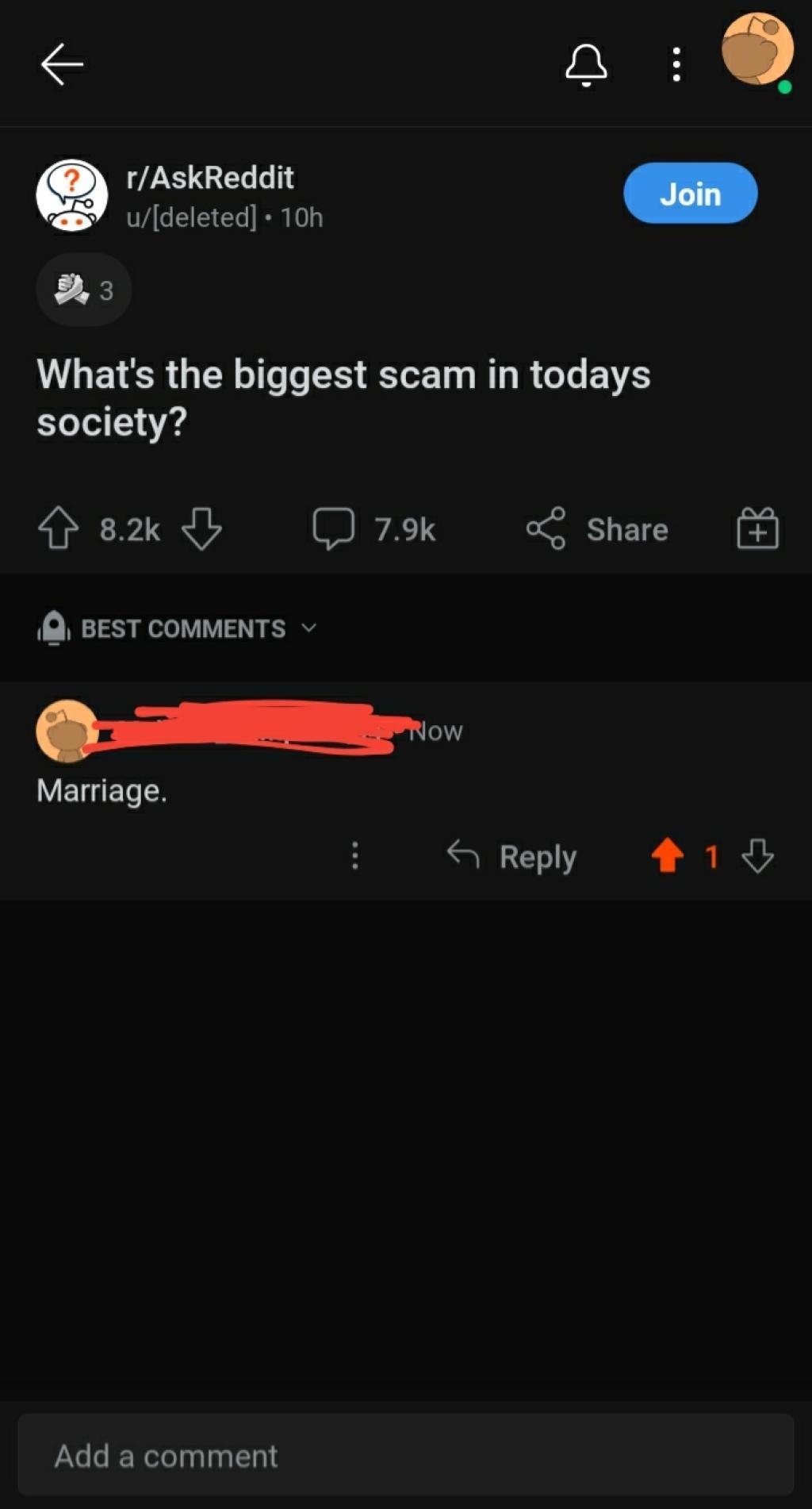The width and height of the screenshot is (812, 1509).
Task: Go back using the arrow icon
Action: tap(62, 64)
